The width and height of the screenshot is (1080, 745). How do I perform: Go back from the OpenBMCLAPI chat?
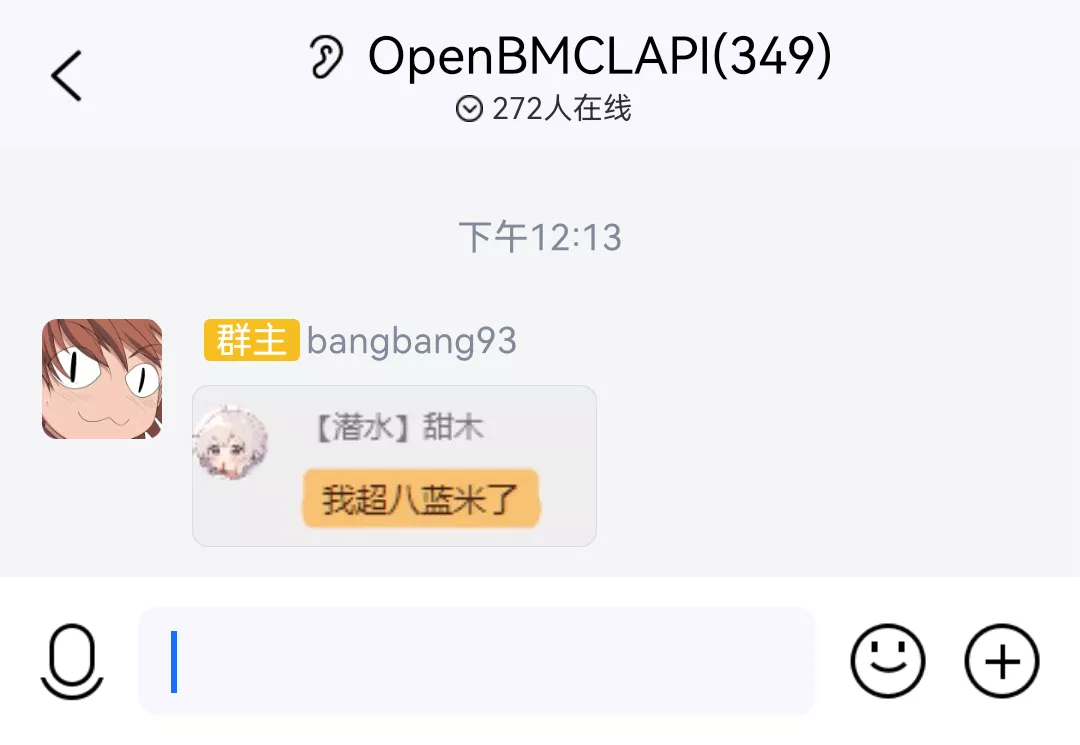tap(66, 76)
